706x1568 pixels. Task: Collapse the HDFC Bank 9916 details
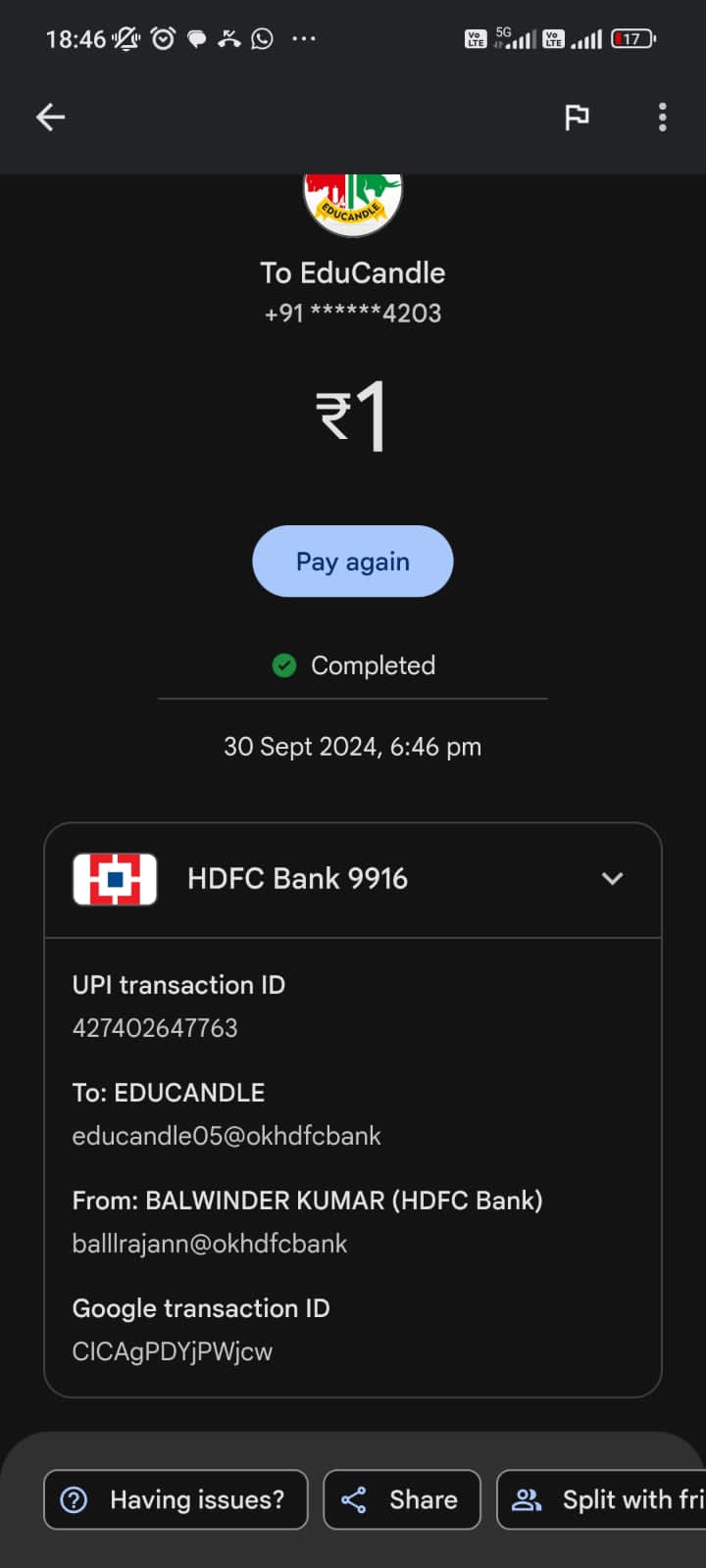[612, 879]
